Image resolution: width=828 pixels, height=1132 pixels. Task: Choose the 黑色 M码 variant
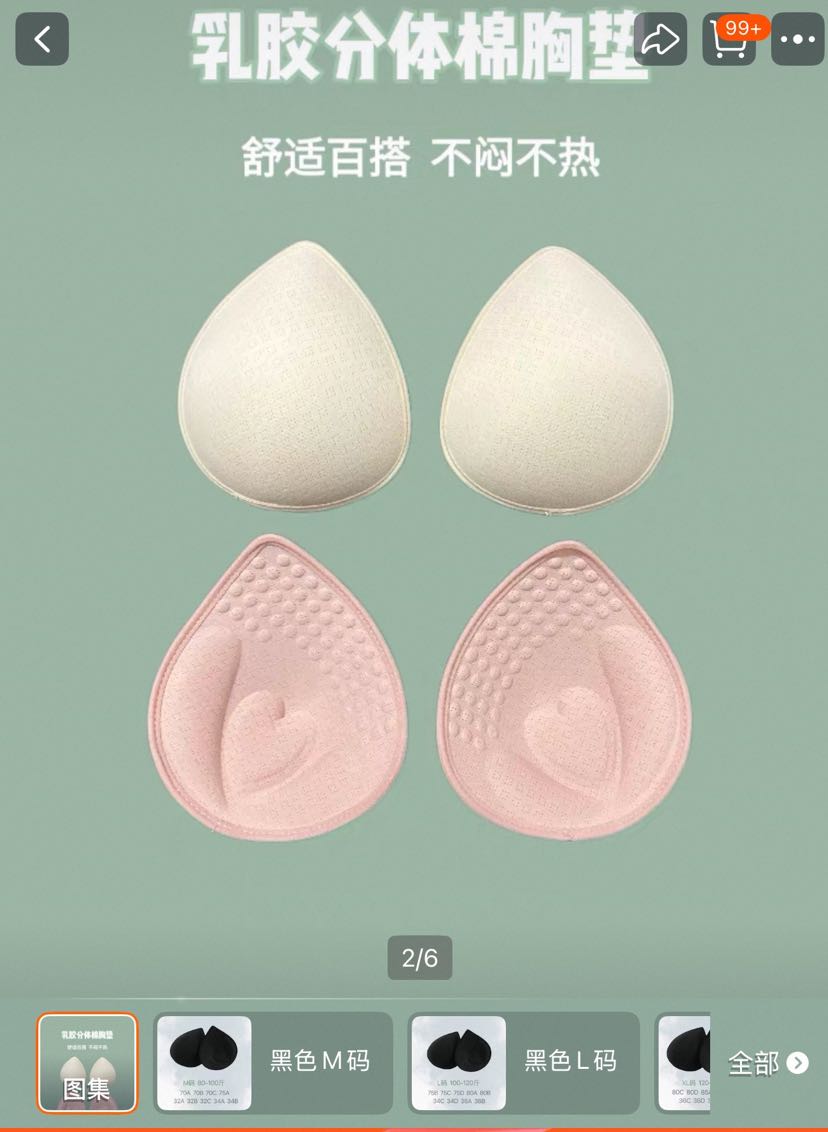click(272, 1063)
